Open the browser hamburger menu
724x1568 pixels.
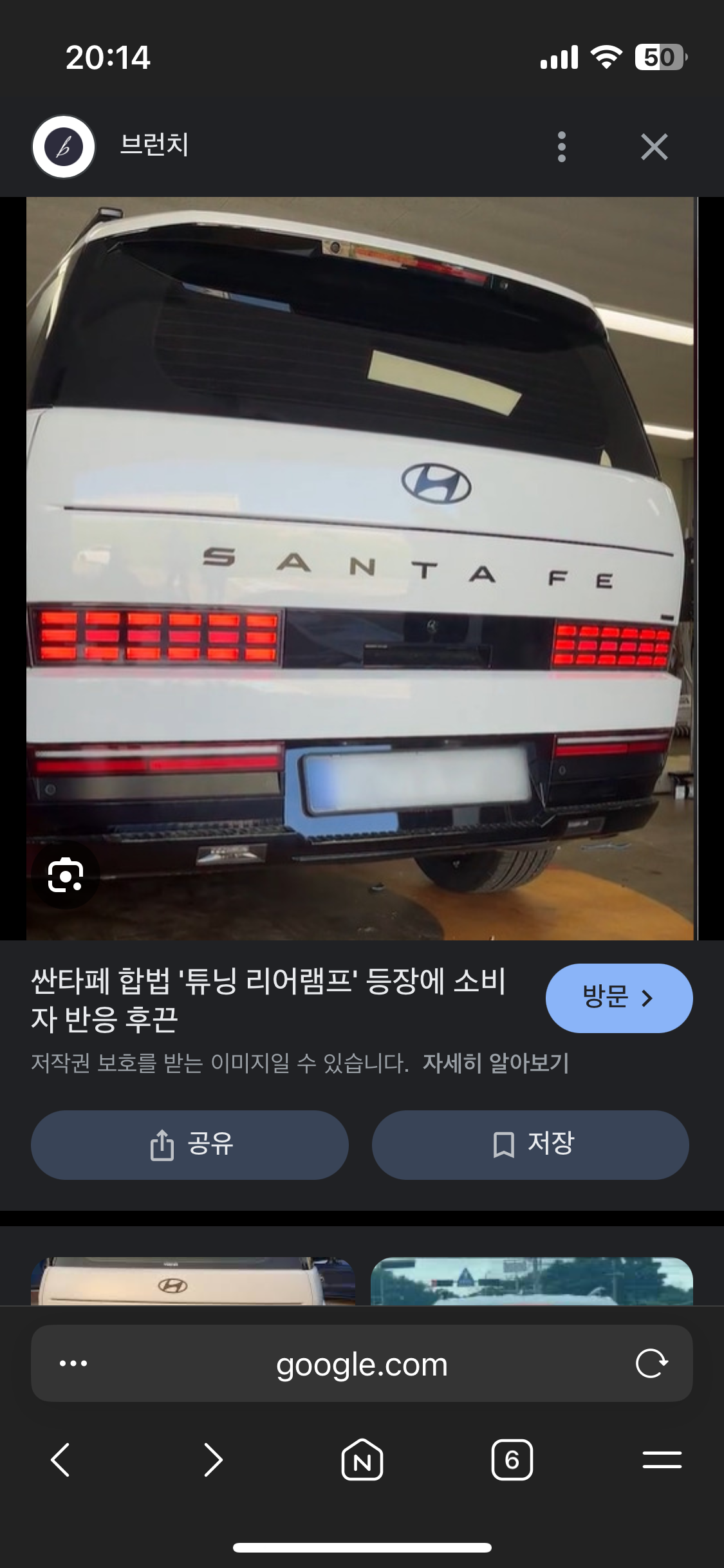[662, 1459]
